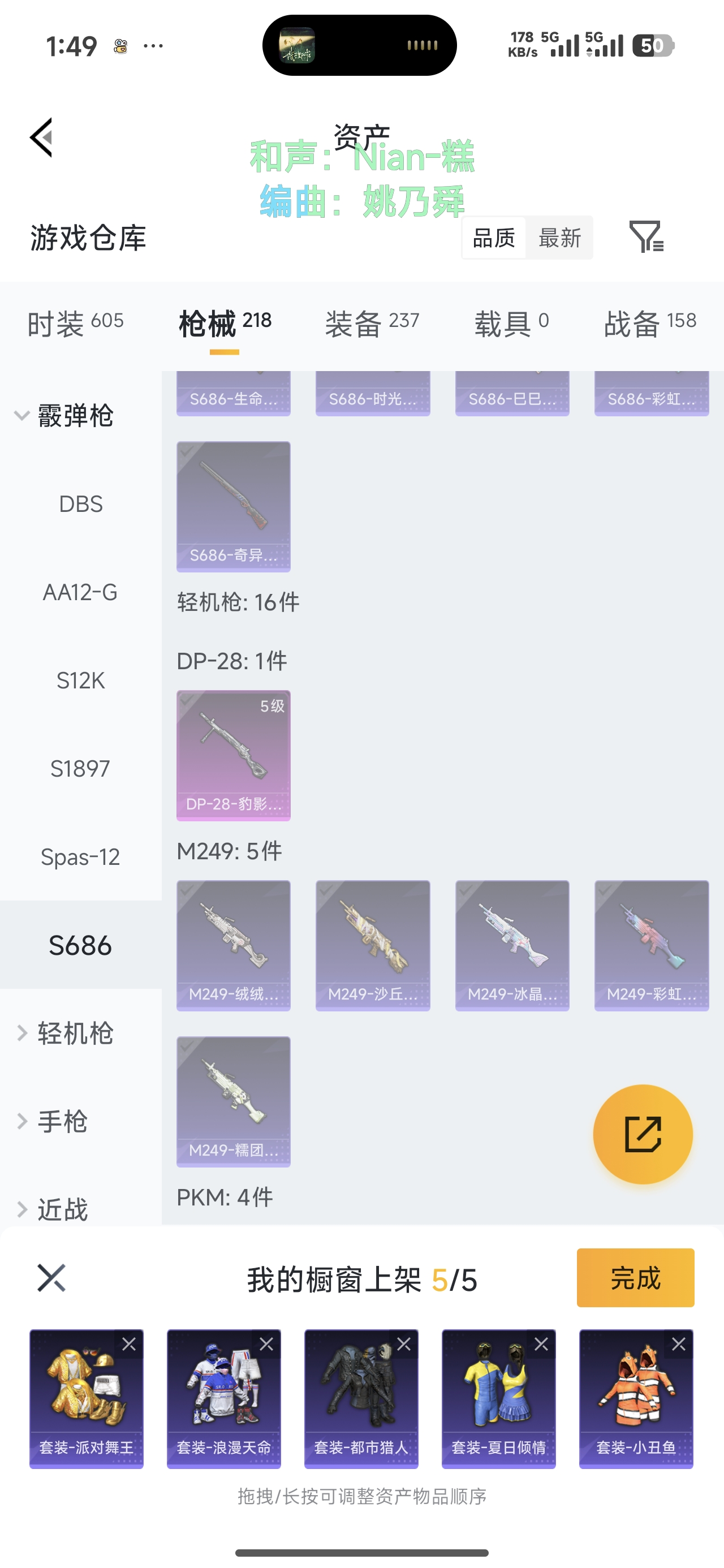Select AA12-G in the side list
Viewport: 724px width, 1568px height.
point(80,592)
